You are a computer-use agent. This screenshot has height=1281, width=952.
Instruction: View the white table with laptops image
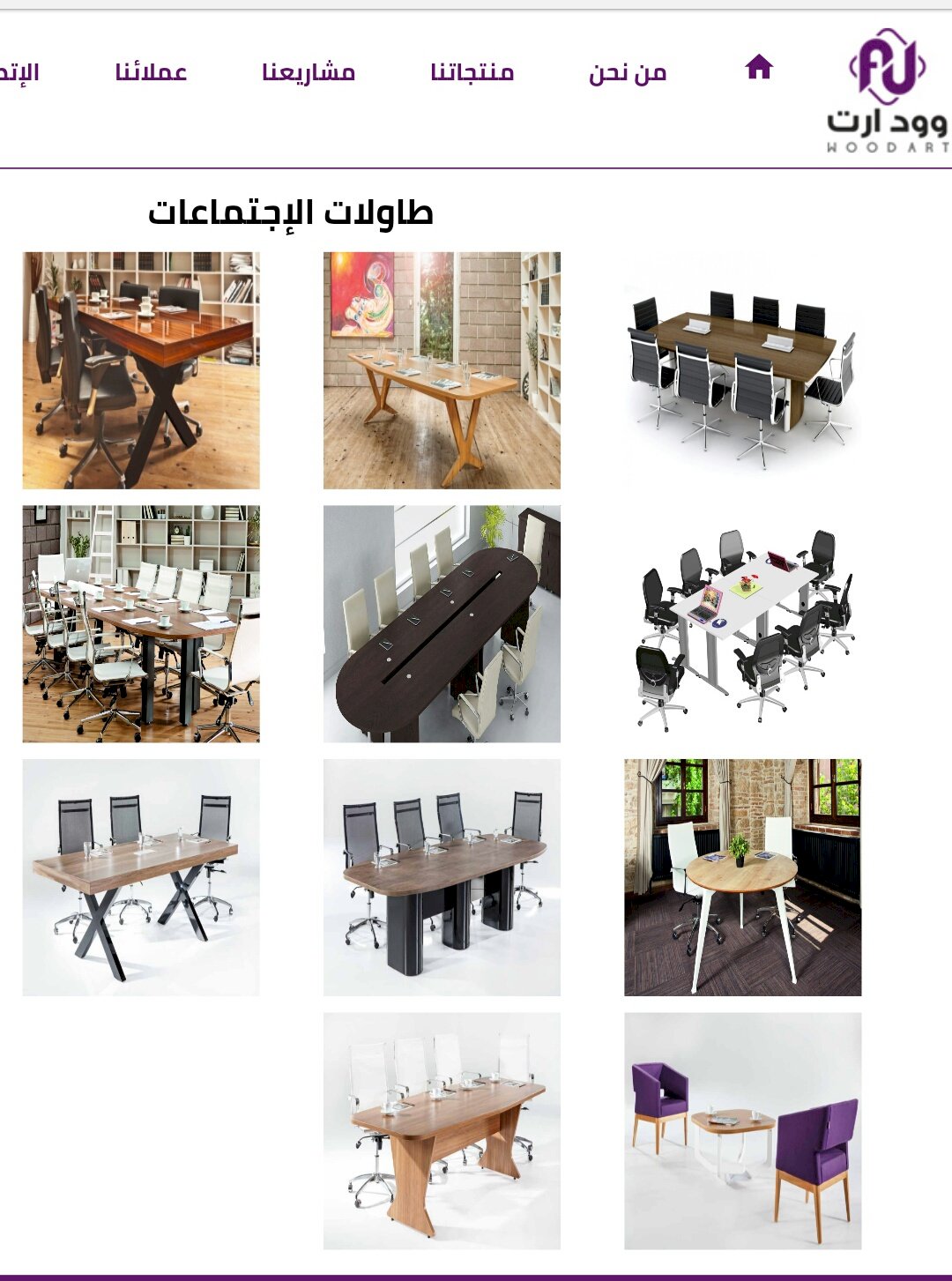[x=742, y=623]
